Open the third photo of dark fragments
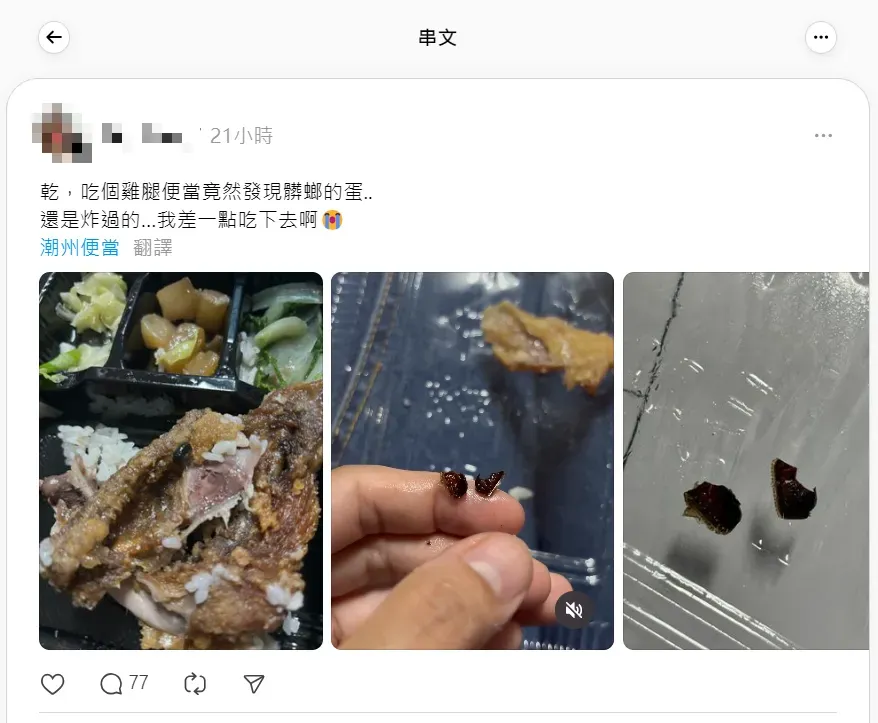 click(750, 460)
